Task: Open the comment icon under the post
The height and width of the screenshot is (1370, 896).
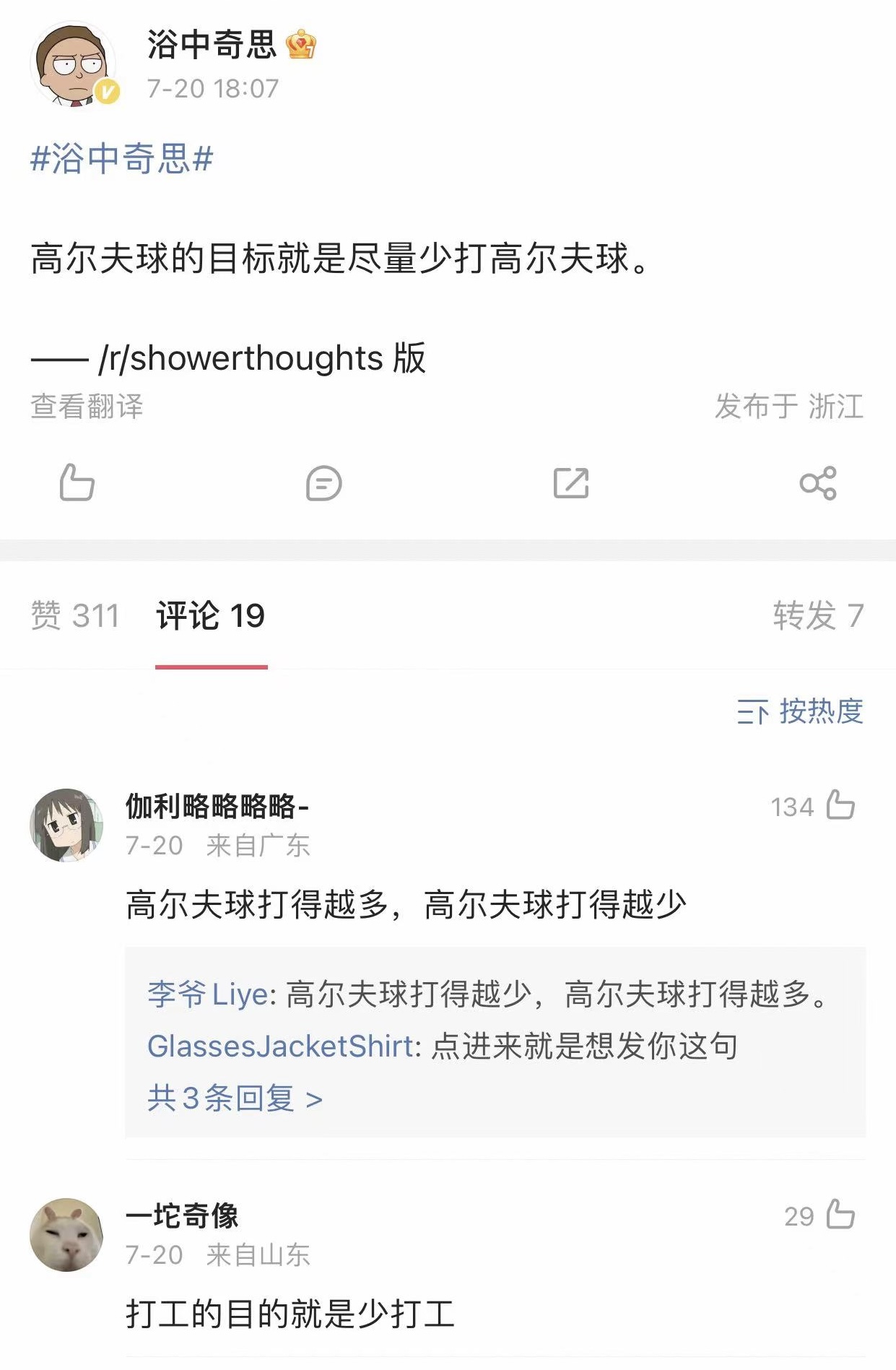Action: coord(323,483)
